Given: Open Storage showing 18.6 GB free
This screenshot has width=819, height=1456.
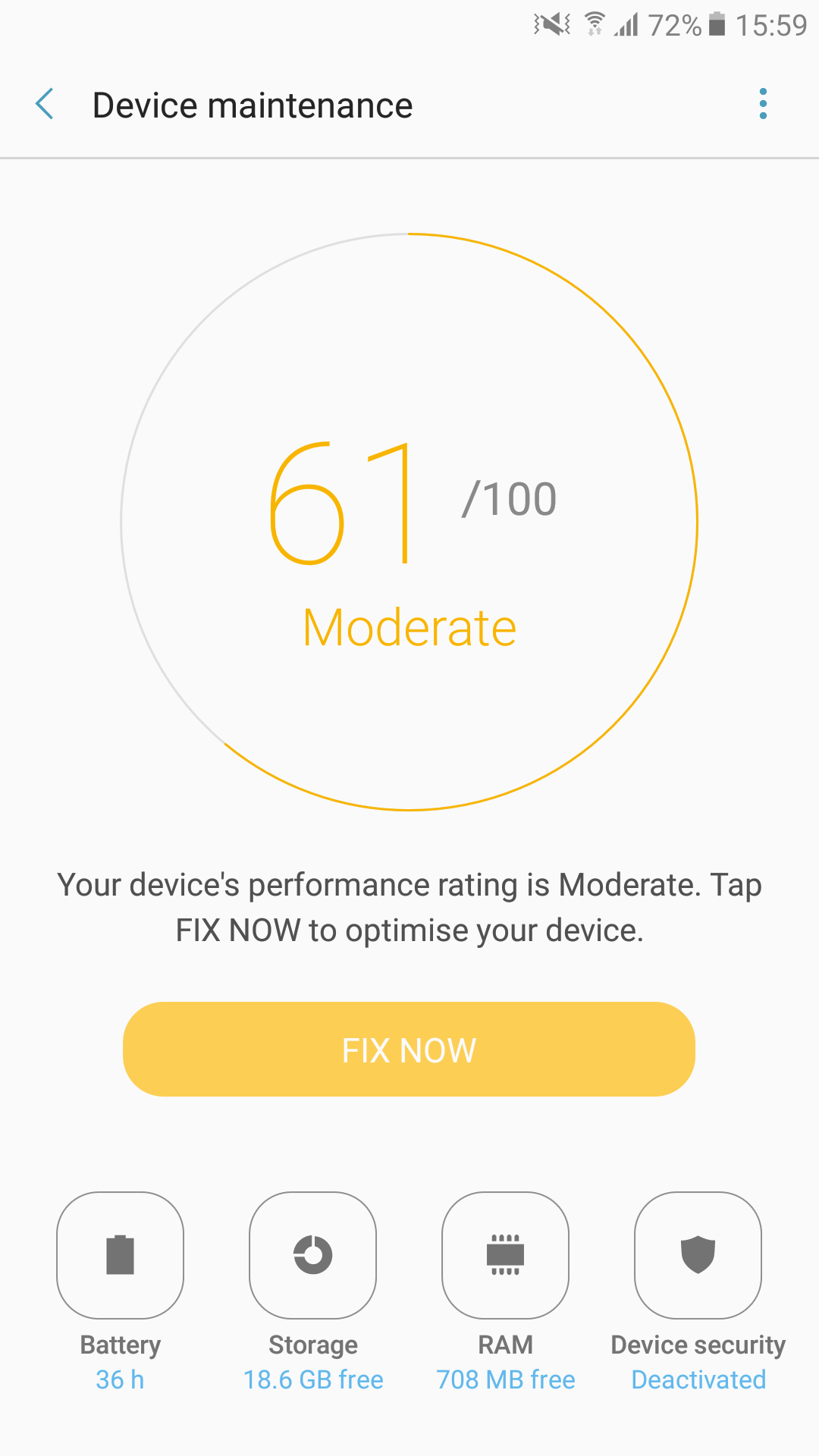Looking at the screenshot, I should [x=312, y=1255].
